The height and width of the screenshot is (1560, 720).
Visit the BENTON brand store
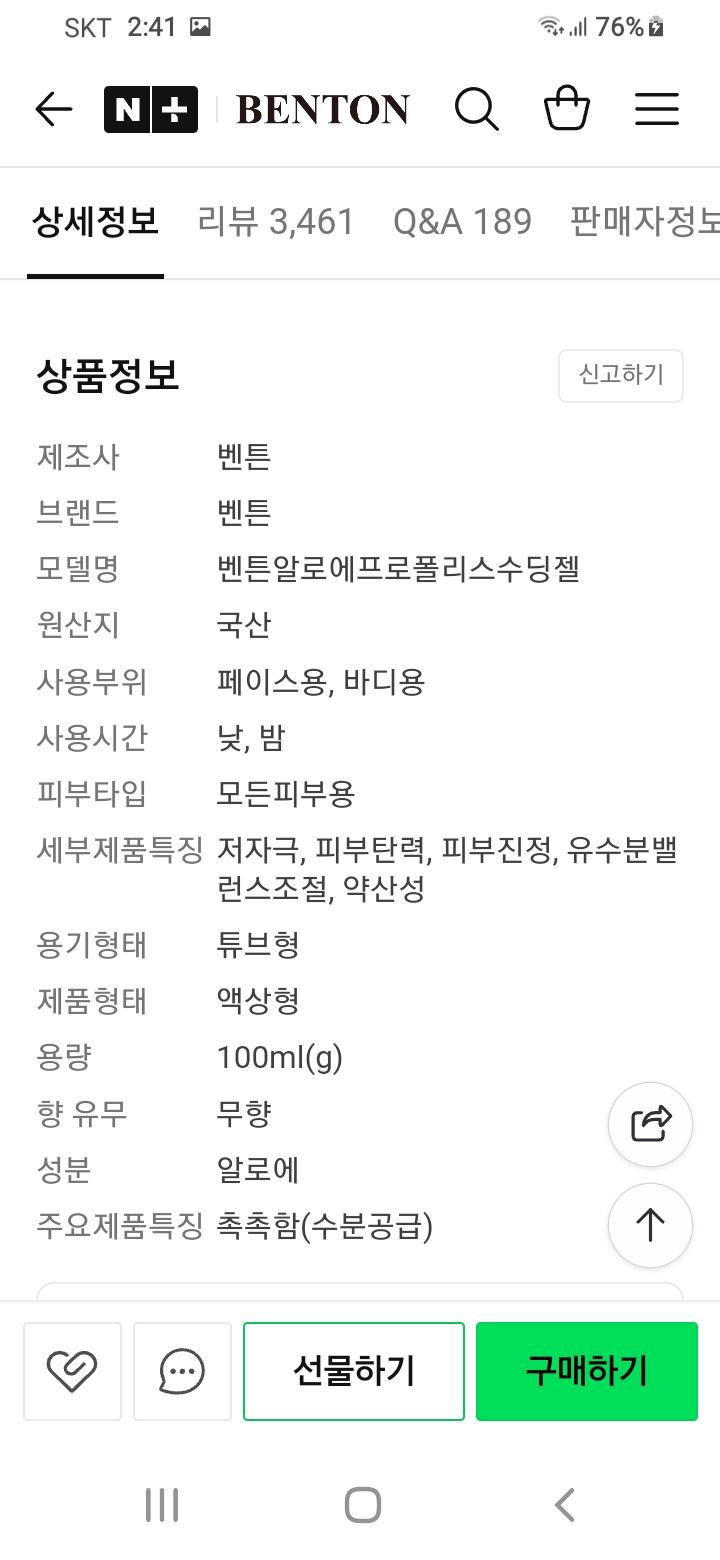coord(322,109)
